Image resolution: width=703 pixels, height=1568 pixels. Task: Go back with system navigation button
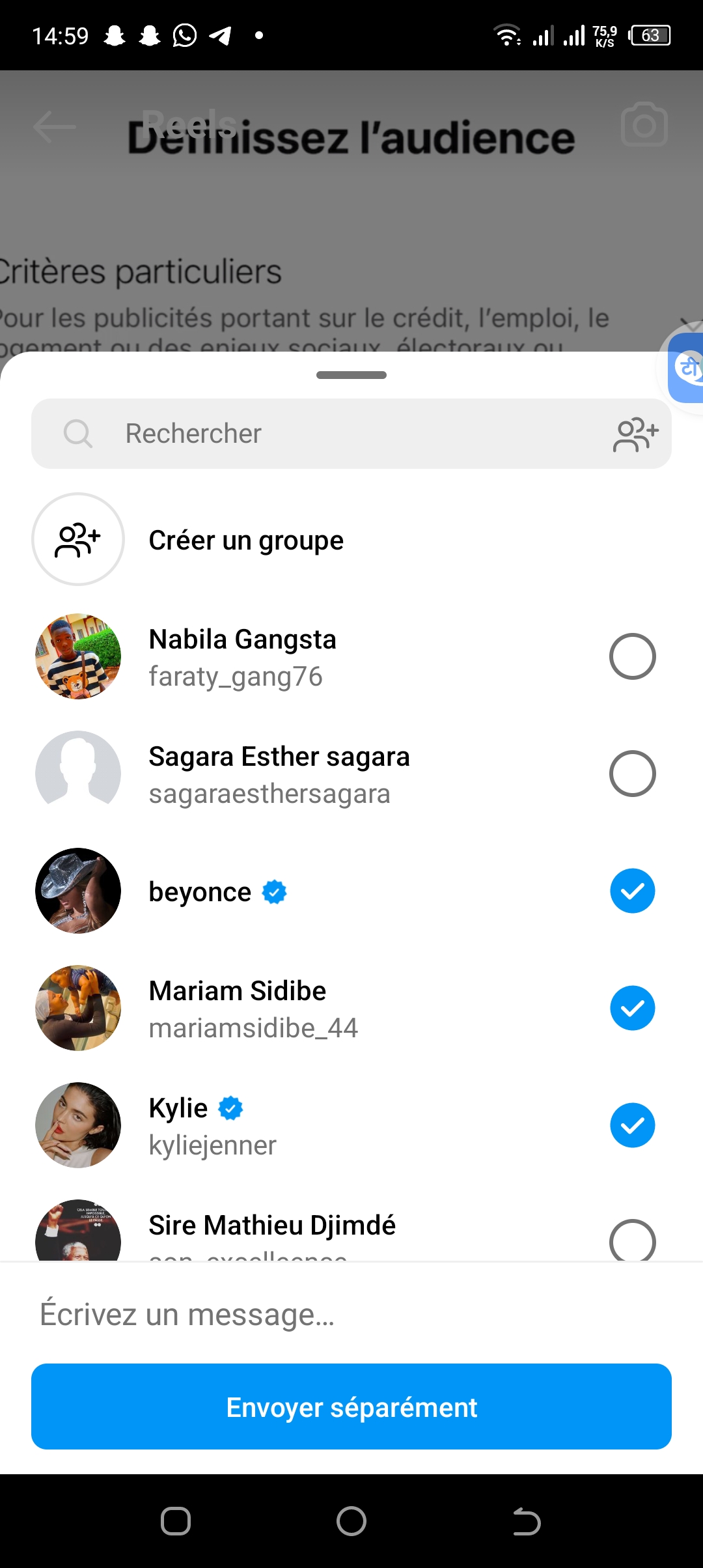(527, 1521)
